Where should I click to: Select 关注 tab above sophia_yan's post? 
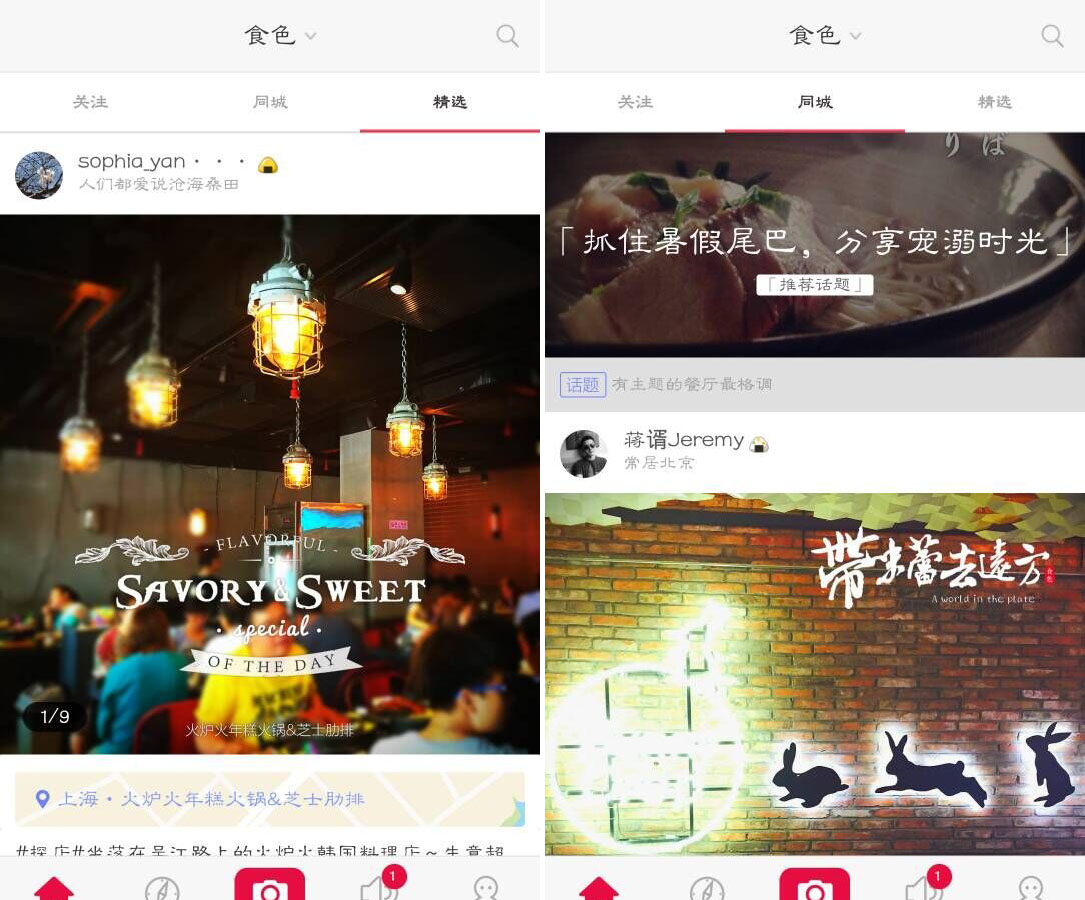pyautogui.click(x=90, y=102)
